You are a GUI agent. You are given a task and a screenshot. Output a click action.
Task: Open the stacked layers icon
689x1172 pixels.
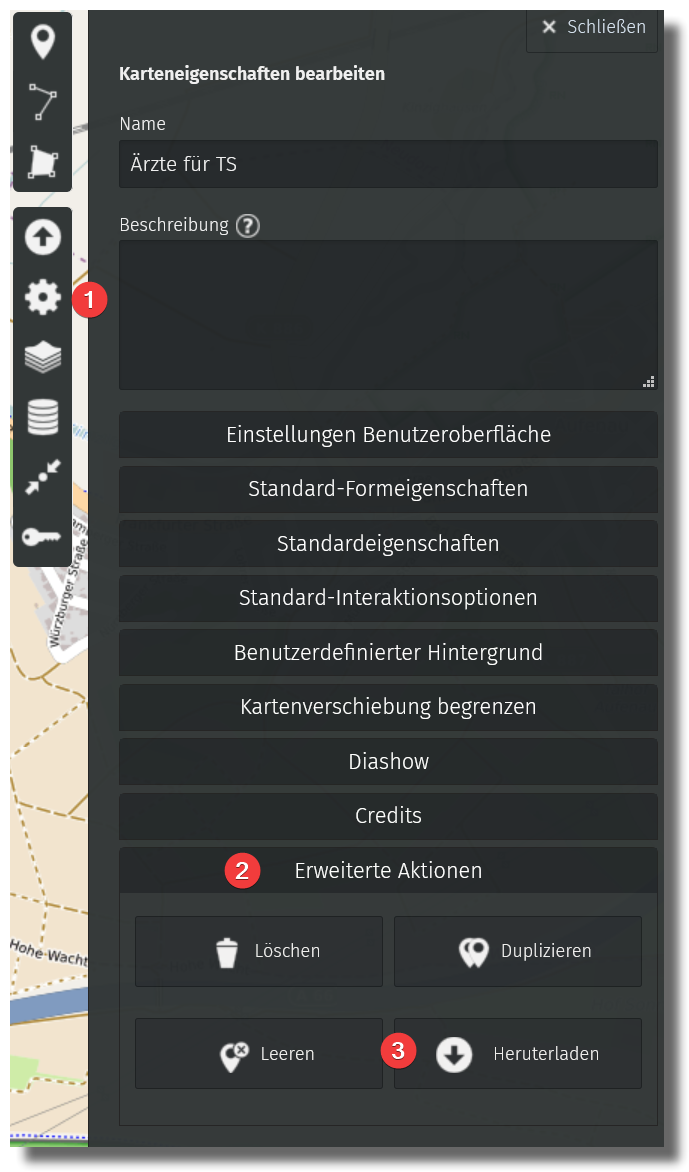point(42,358)
